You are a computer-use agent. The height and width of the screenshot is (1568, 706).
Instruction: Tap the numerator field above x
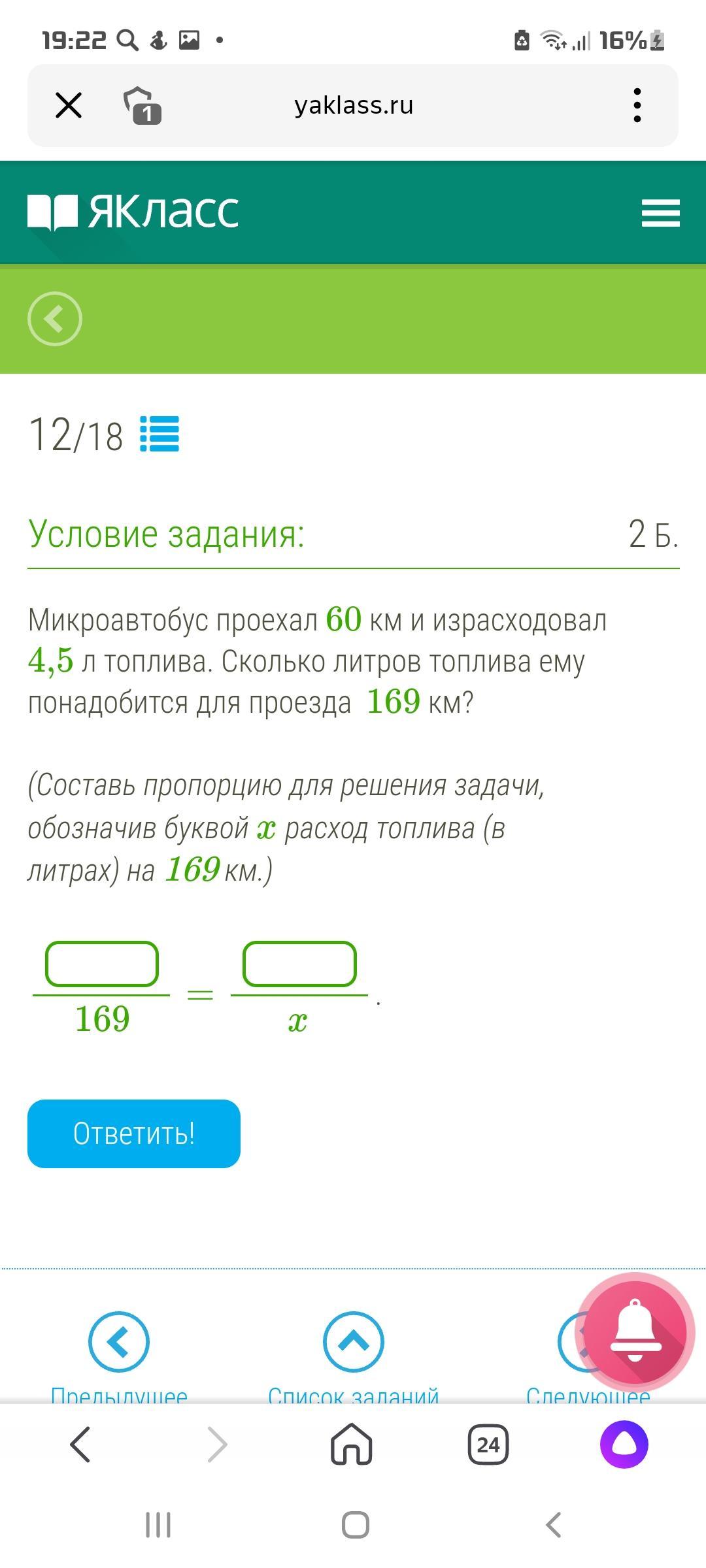coord(299,964)
